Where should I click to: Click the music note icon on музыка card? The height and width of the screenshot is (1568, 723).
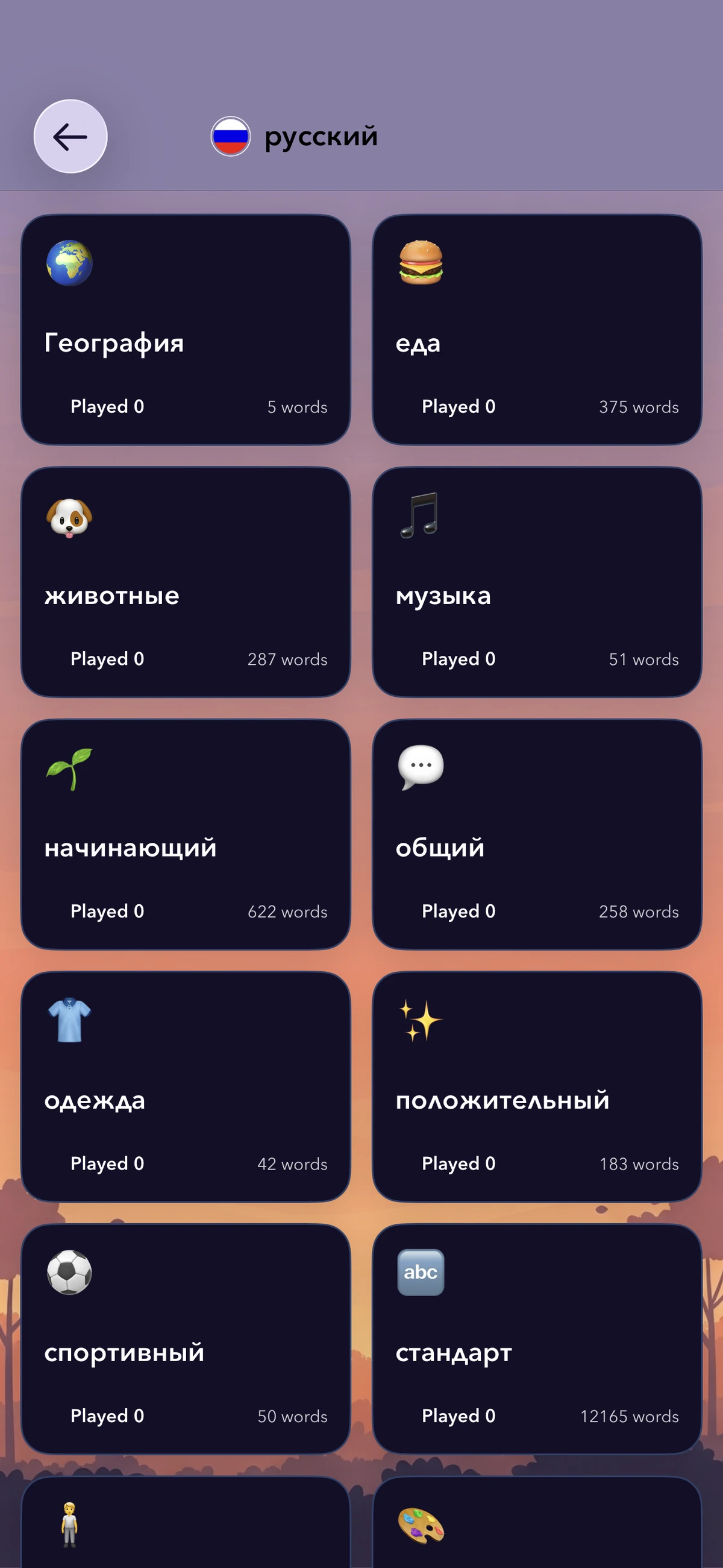pyautogui.click(x=421, y=517)
